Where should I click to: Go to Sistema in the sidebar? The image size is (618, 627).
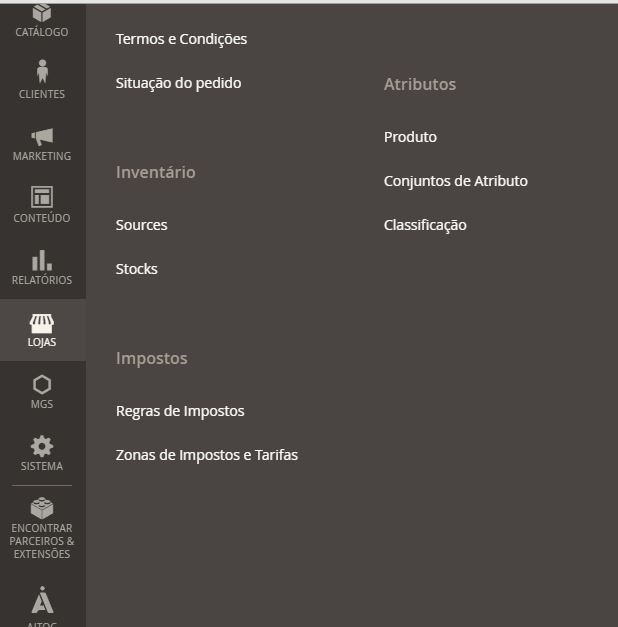tap(42, 454)
